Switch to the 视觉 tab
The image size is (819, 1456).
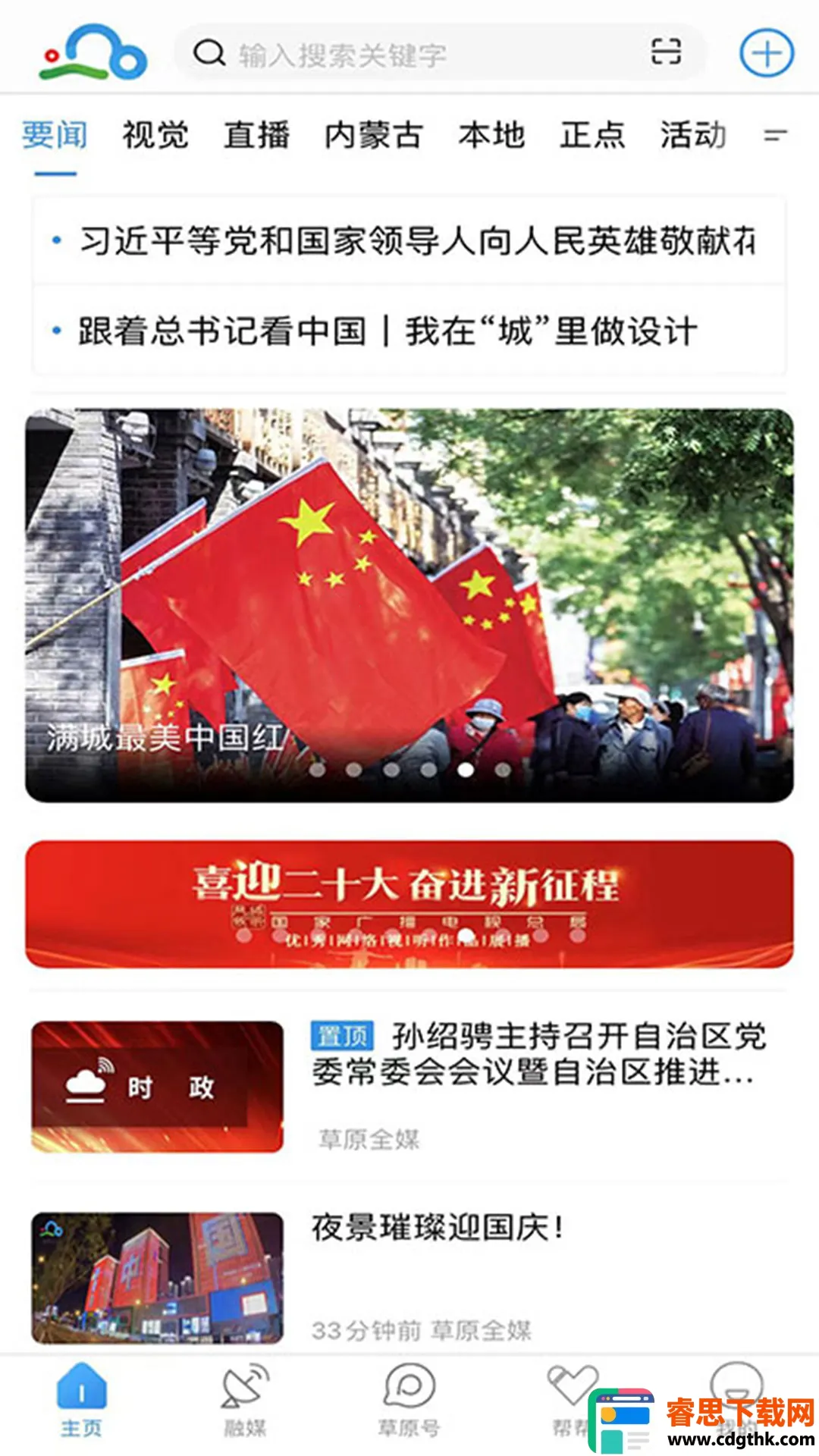point(155,136)
